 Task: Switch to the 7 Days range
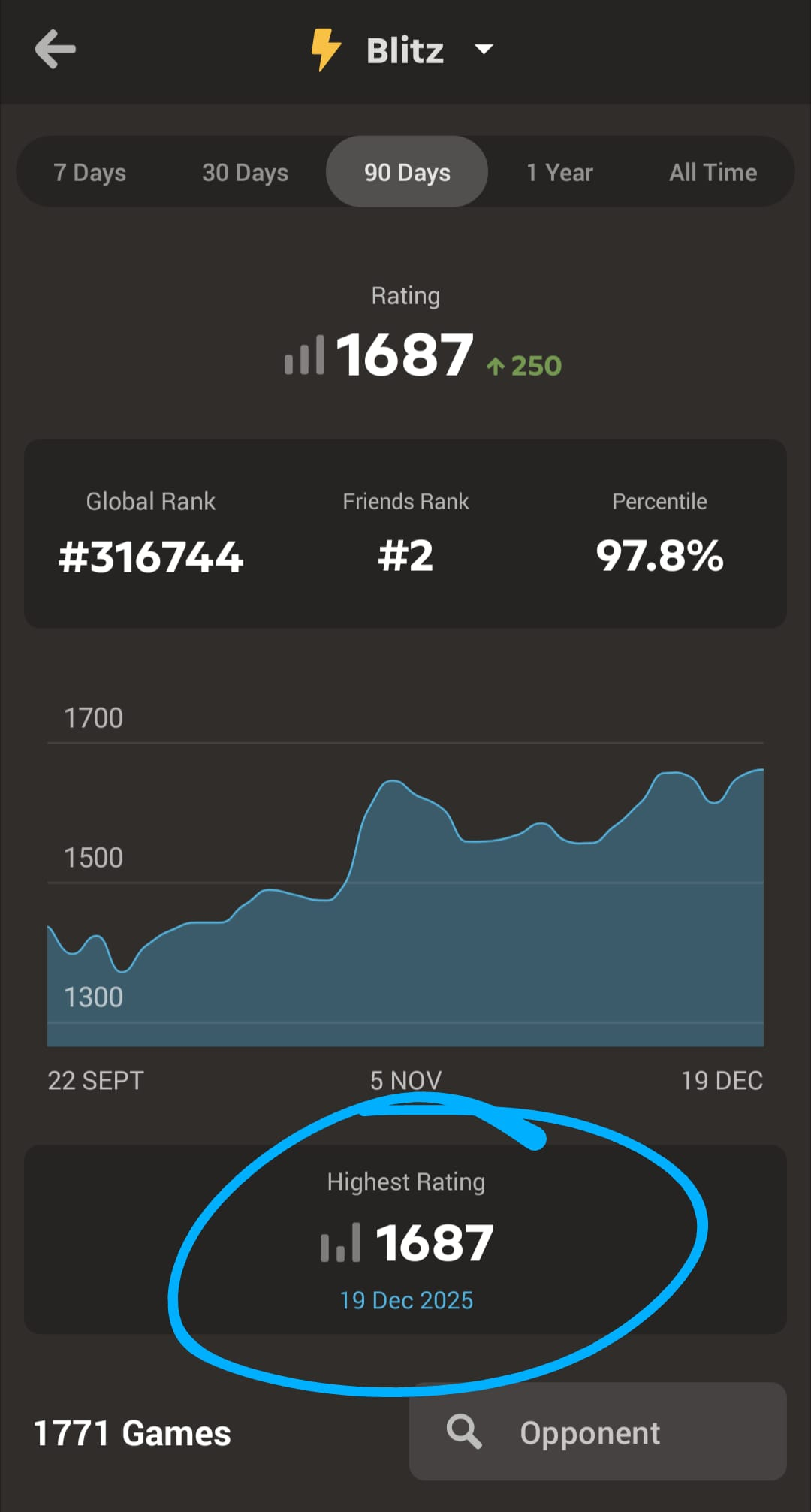tap(90, 172)
